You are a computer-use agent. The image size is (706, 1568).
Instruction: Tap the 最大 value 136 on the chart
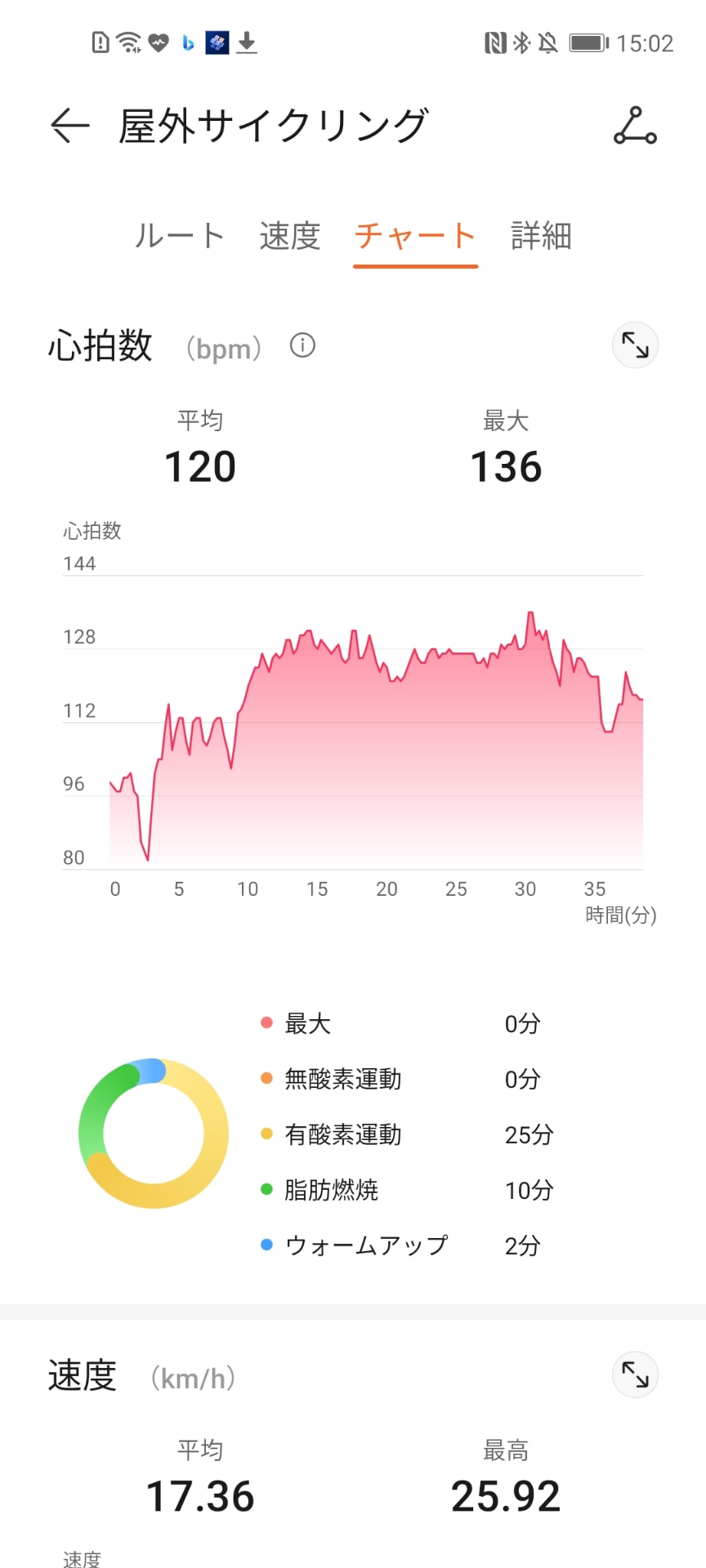506,466
